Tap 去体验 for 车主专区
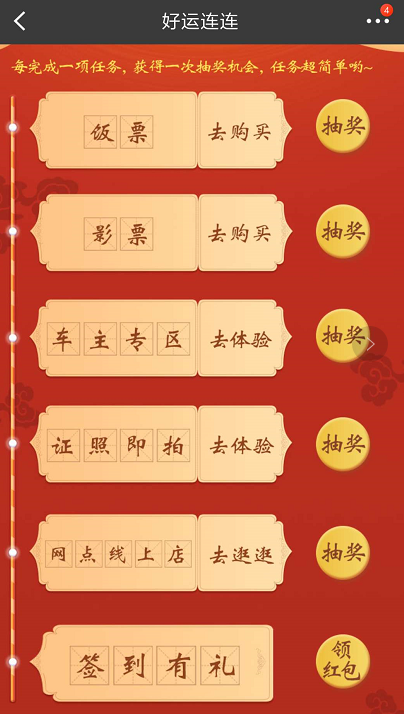 pos(240,338)
